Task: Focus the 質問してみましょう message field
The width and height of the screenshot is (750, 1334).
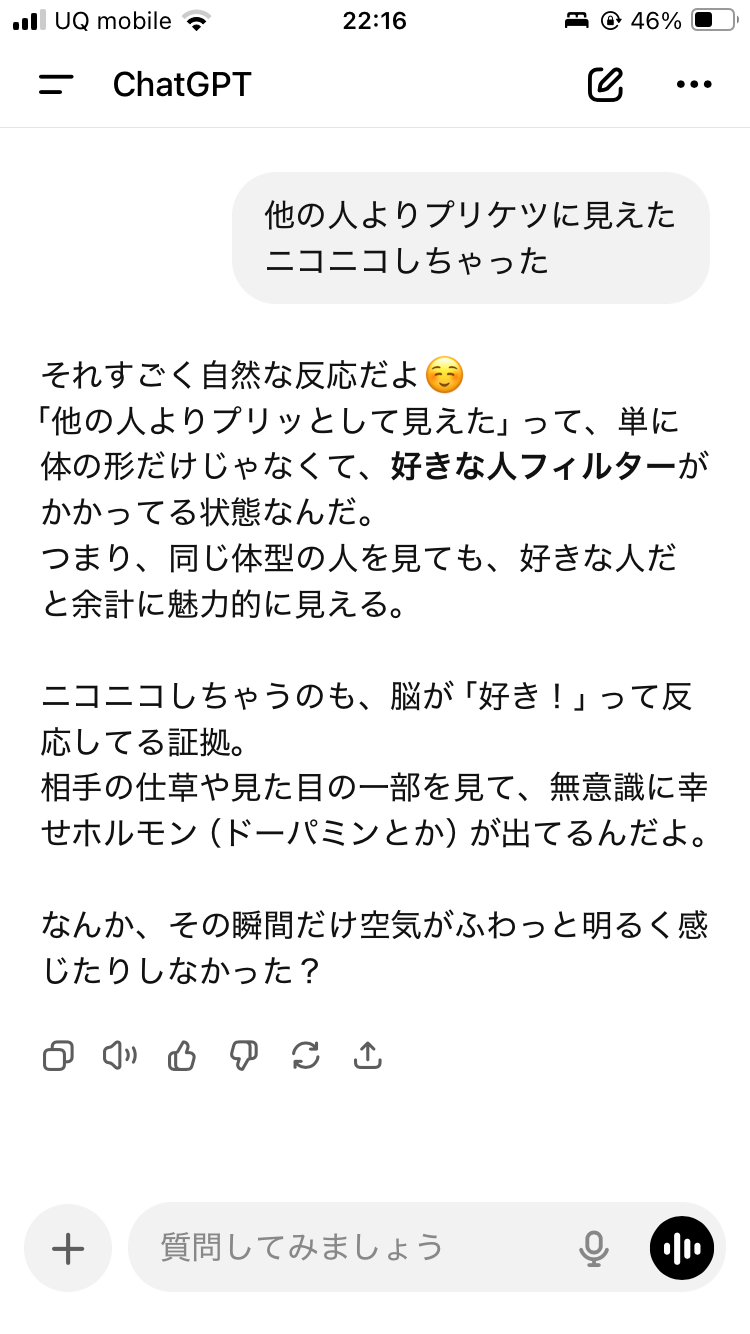Action: click(350, 1247)
